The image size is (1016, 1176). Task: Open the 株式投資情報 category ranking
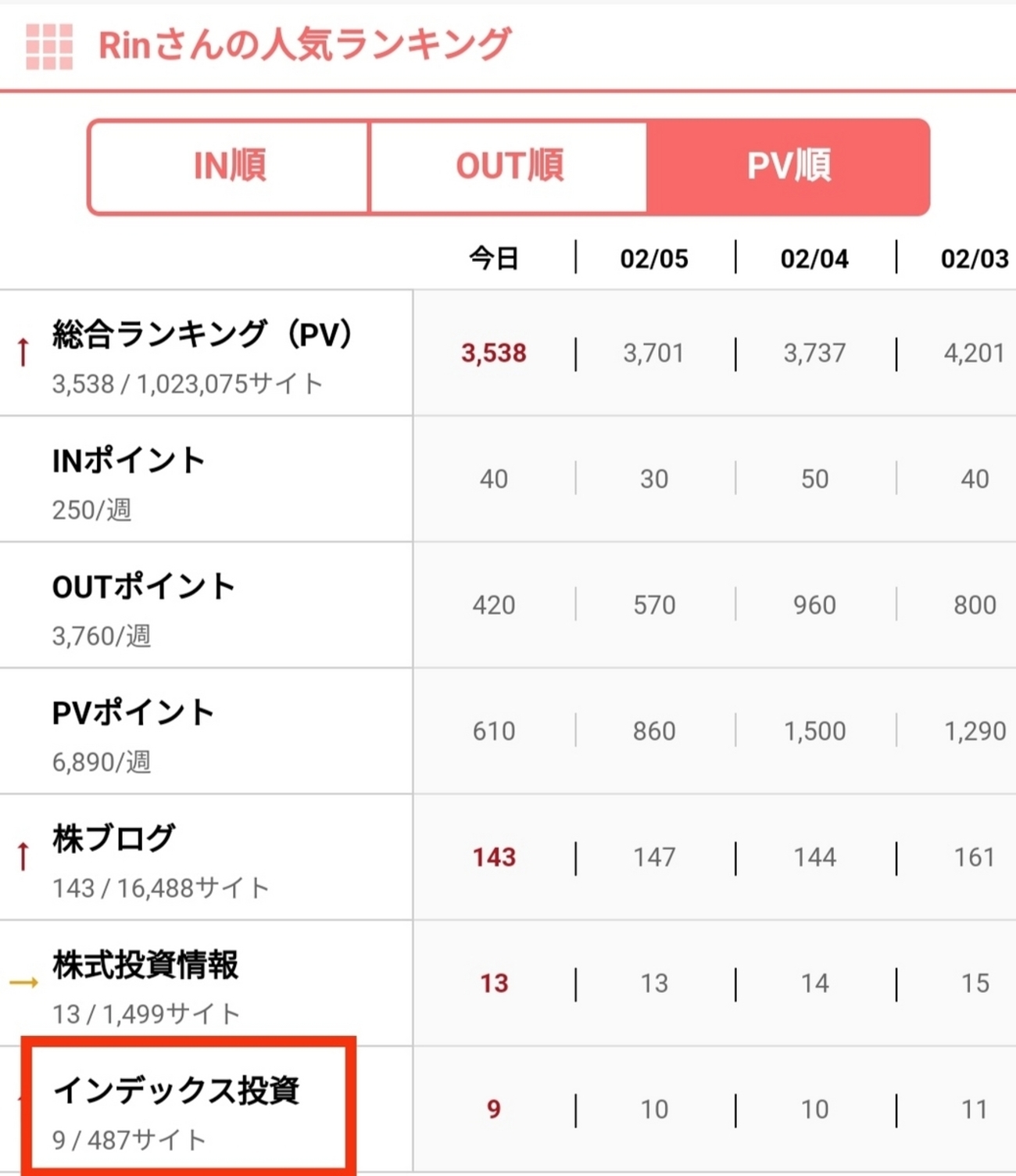(x=145, y=965)
